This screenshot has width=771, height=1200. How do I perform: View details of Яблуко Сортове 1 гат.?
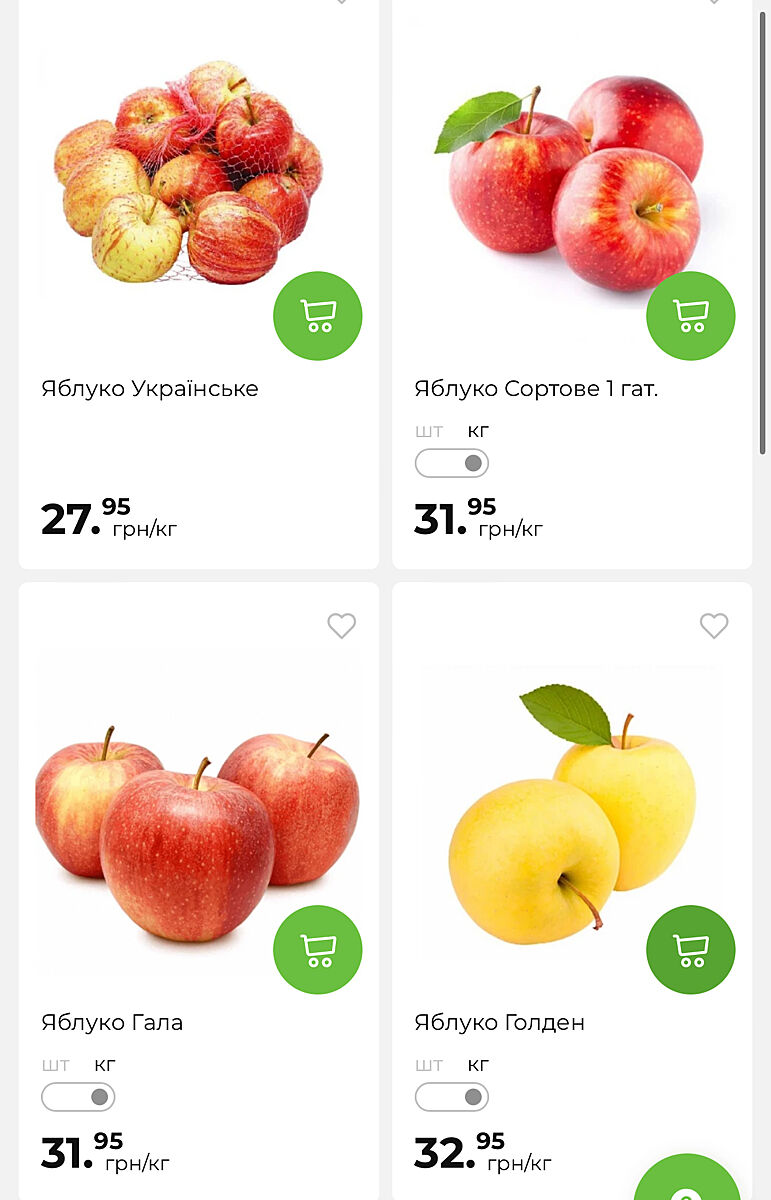pyautogui.click(x=536, y=389)
